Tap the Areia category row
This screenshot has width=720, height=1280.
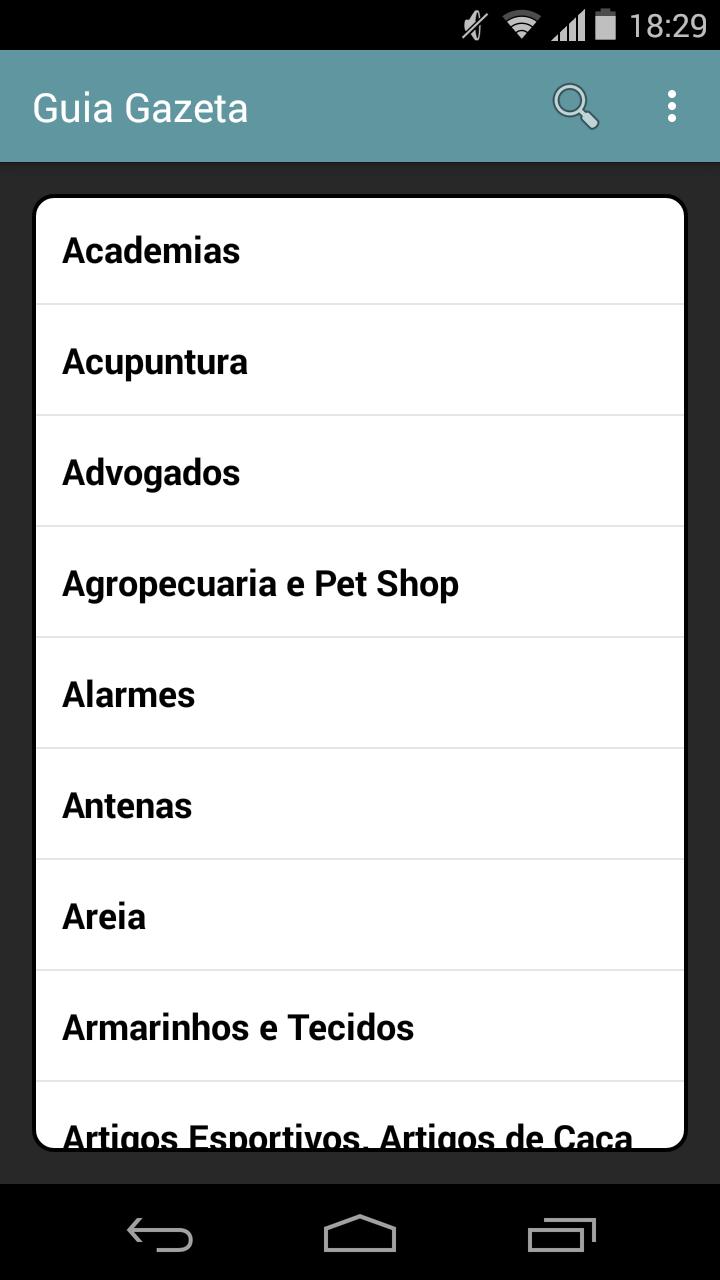coord(360,916)
